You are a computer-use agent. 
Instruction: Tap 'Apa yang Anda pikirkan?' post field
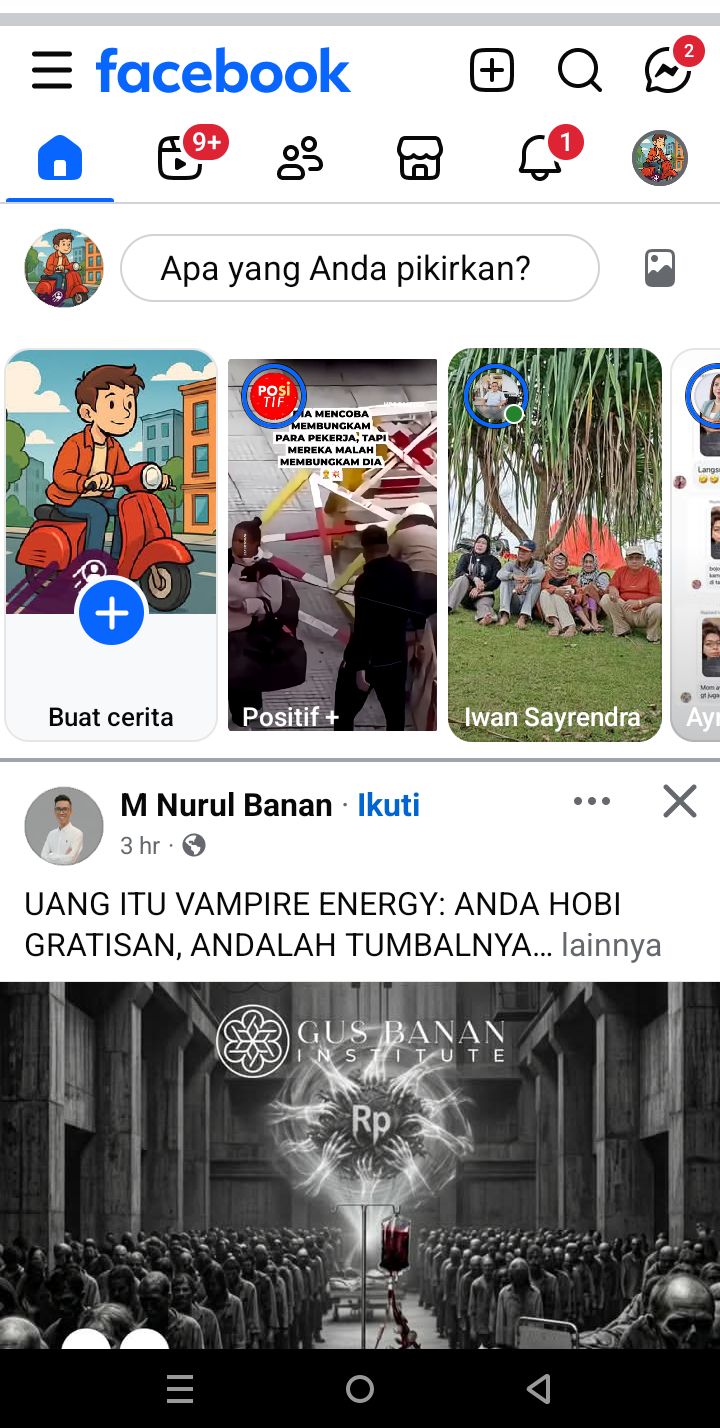360,268
